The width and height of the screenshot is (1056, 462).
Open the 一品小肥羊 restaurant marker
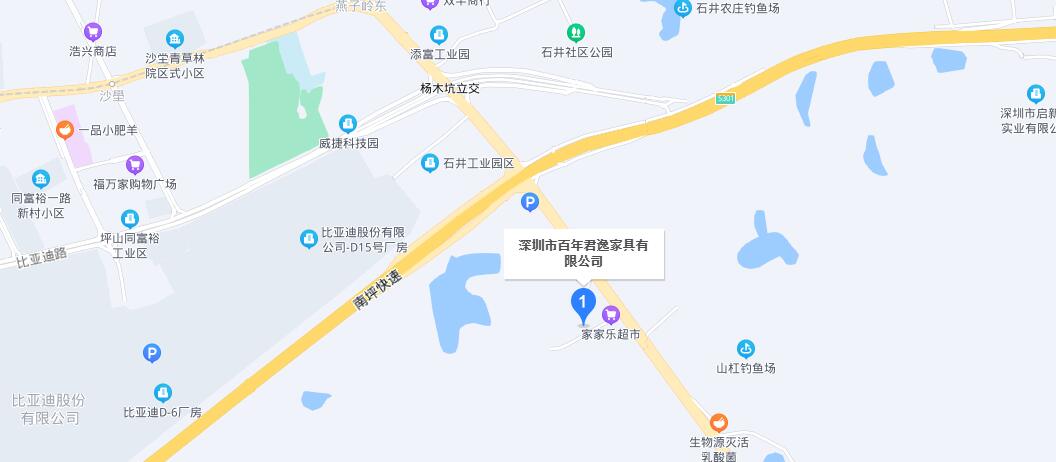64,129
